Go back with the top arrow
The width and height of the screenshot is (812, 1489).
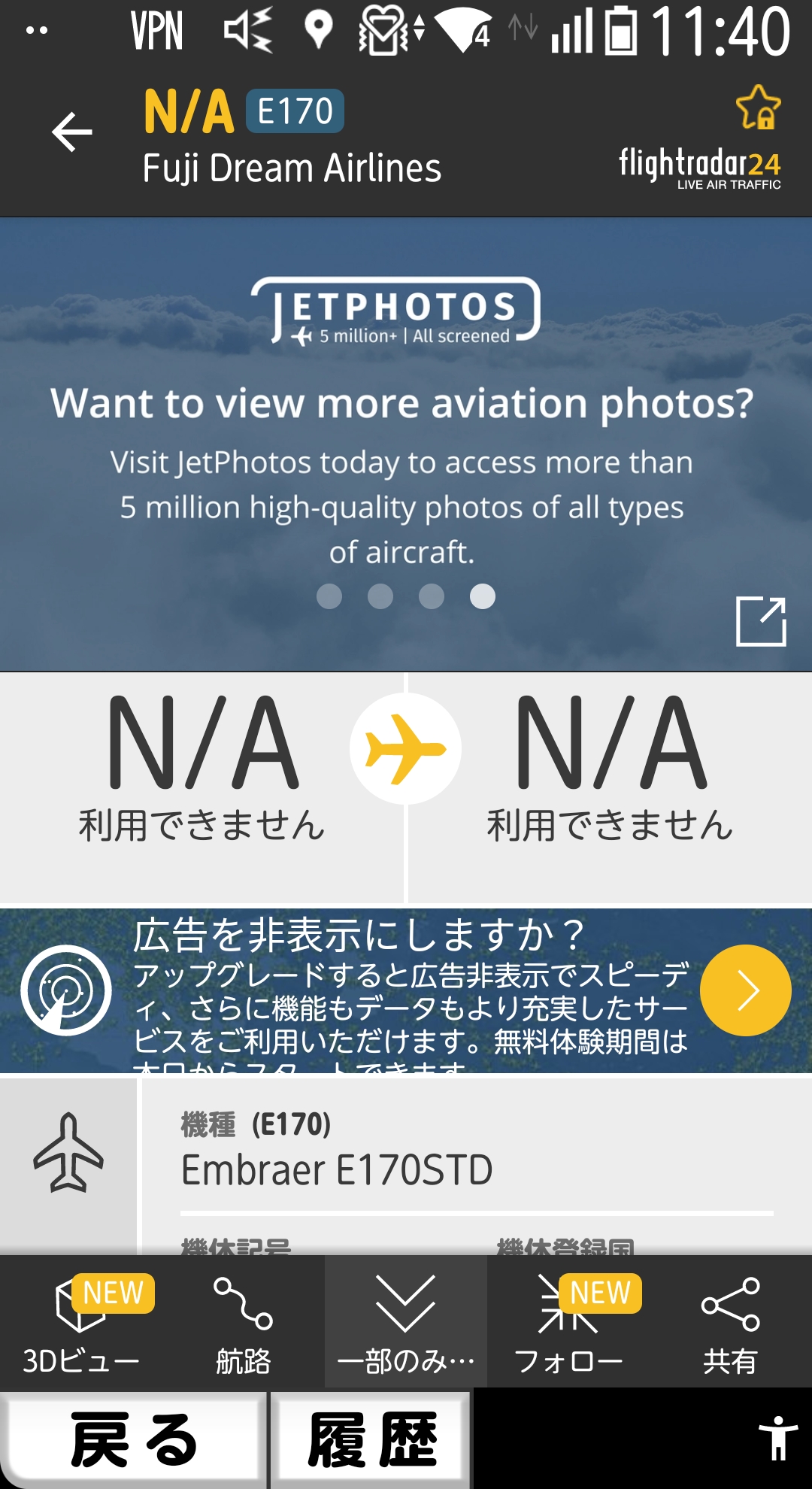pos(72,132)
